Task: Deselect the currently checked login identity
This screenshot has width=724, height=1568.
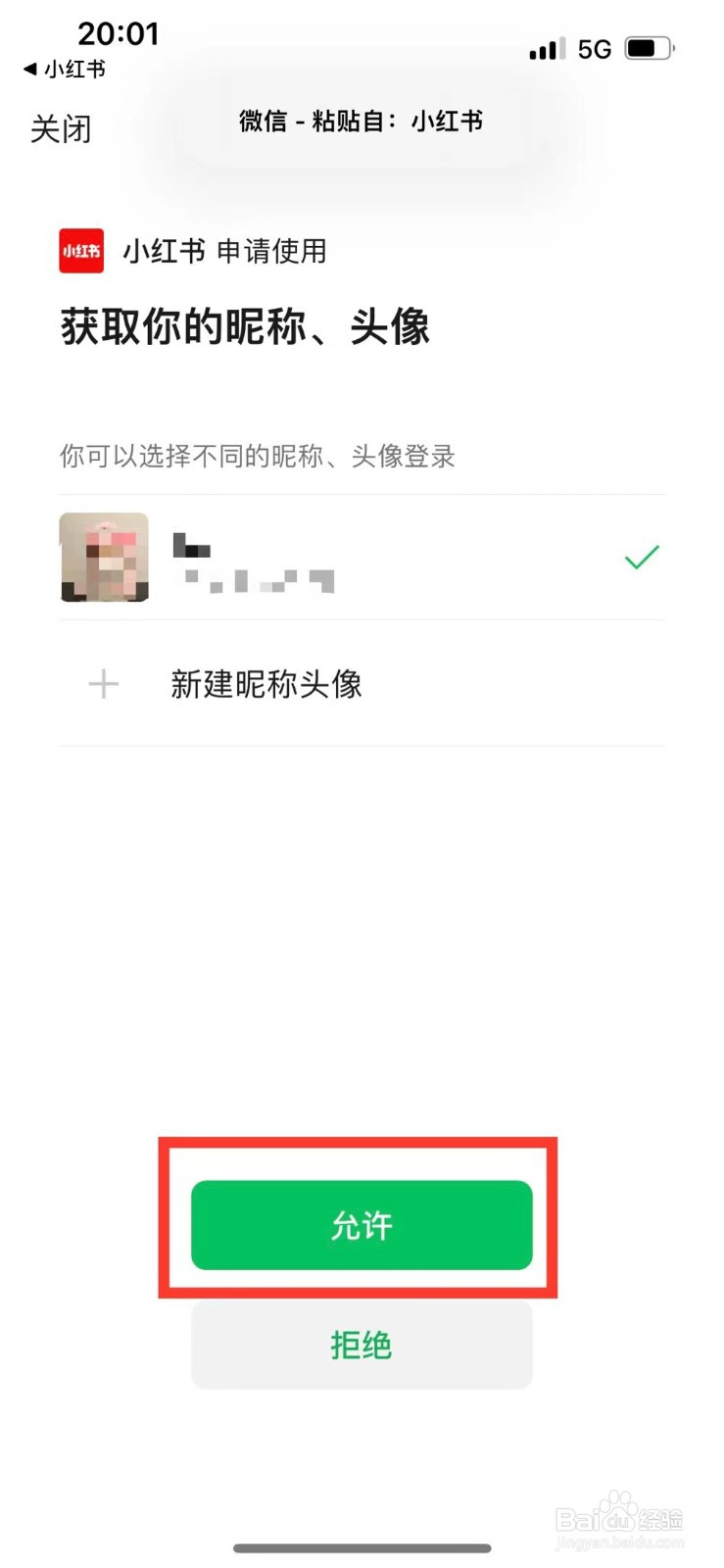Action: tap(642, 558)
